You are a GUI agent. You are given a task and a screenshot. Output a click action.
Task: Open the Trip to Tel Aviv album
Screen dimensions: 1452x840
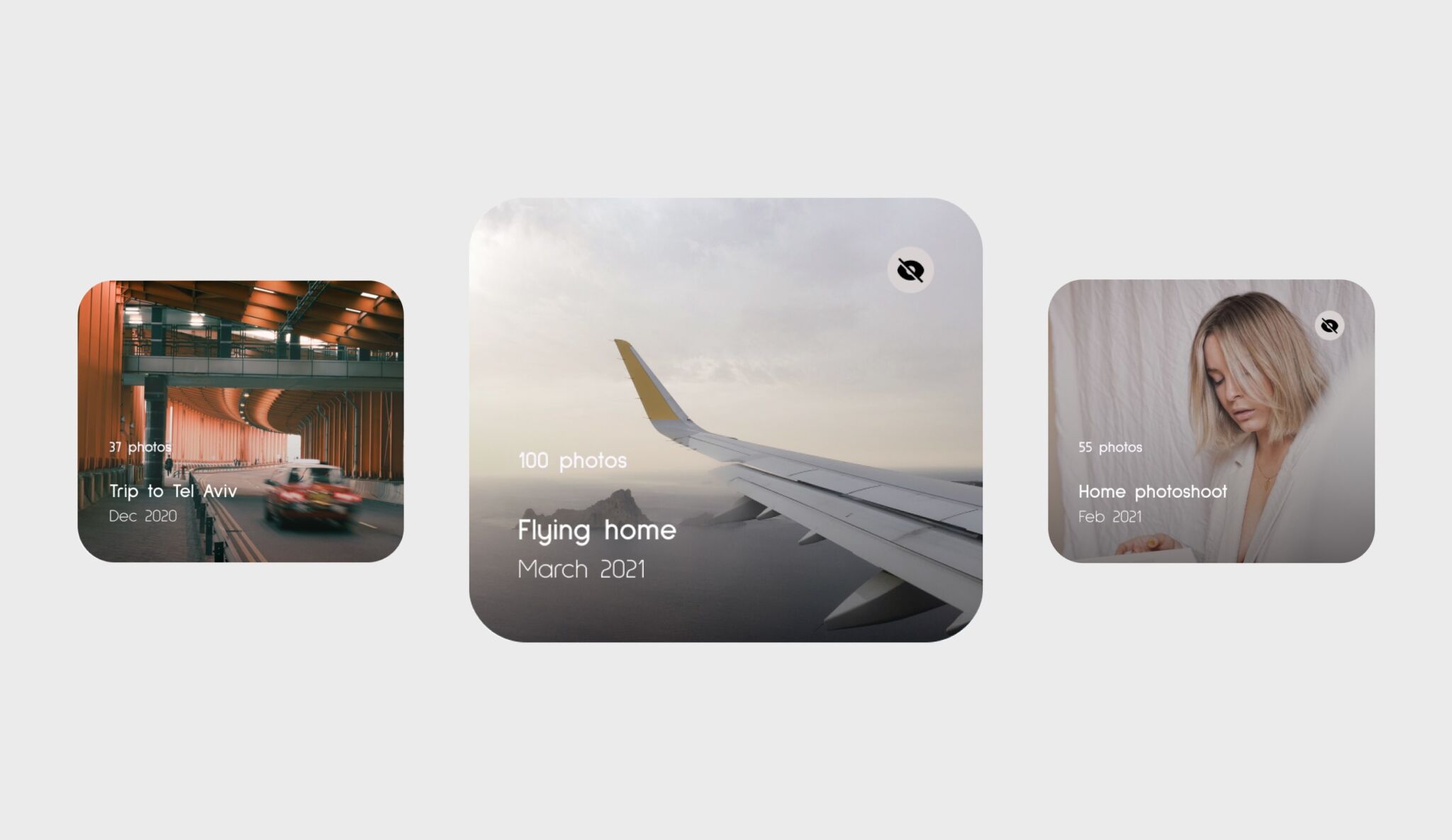pyautogui.click(x=240, y=421)
